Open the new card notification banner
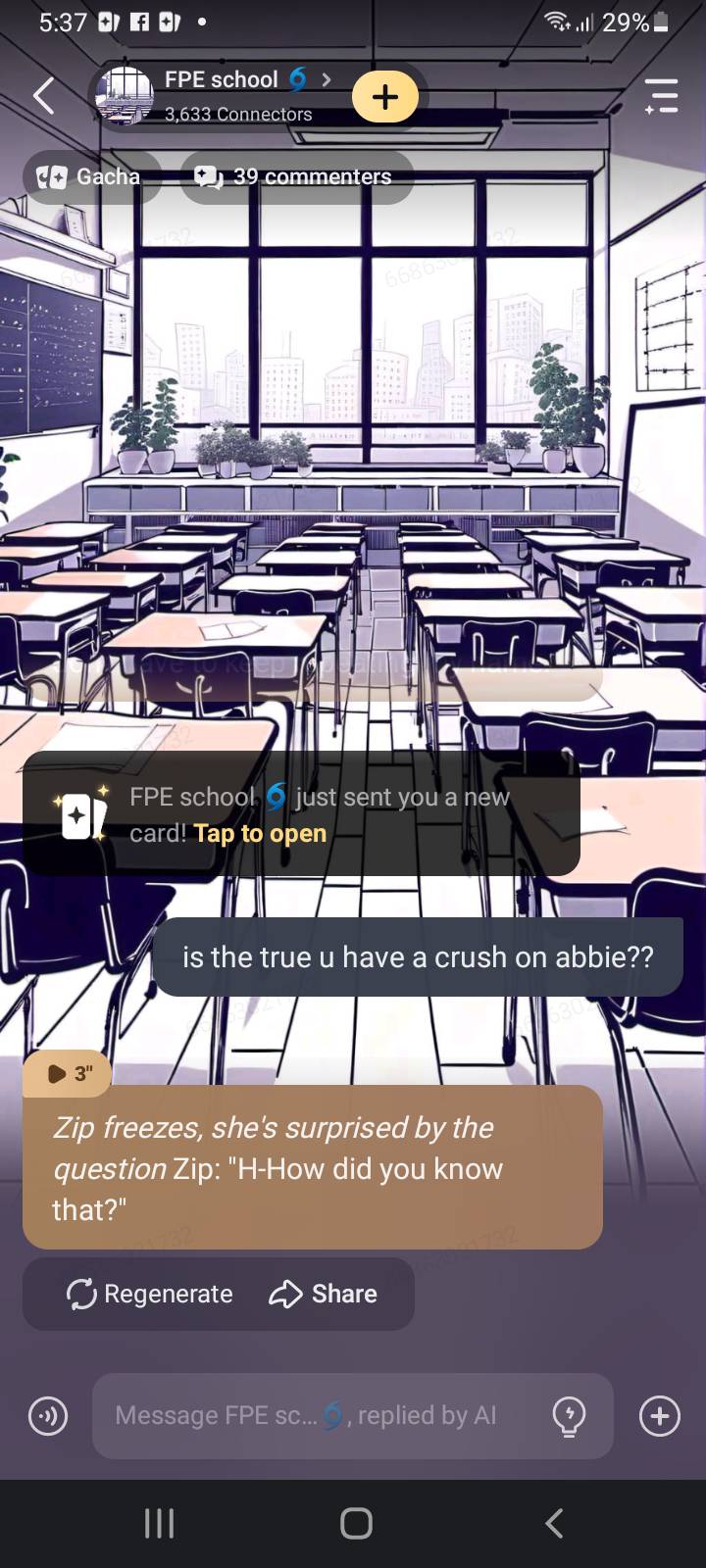Image resolution: width=706 pixels, height=1568 pixels. click(301, 814)
